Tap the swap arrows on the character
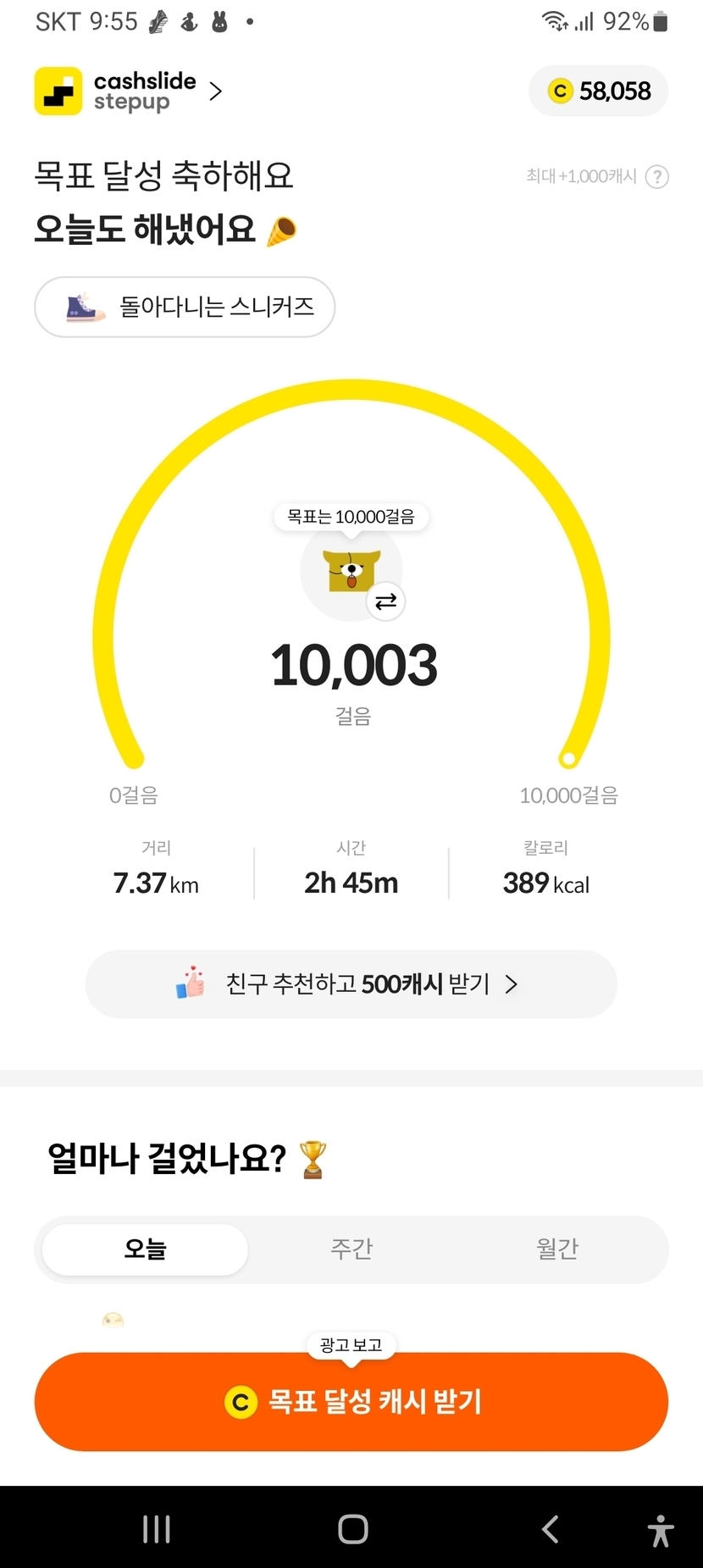This screenshot has height=1568, width=703. click(x=385, y=601)
